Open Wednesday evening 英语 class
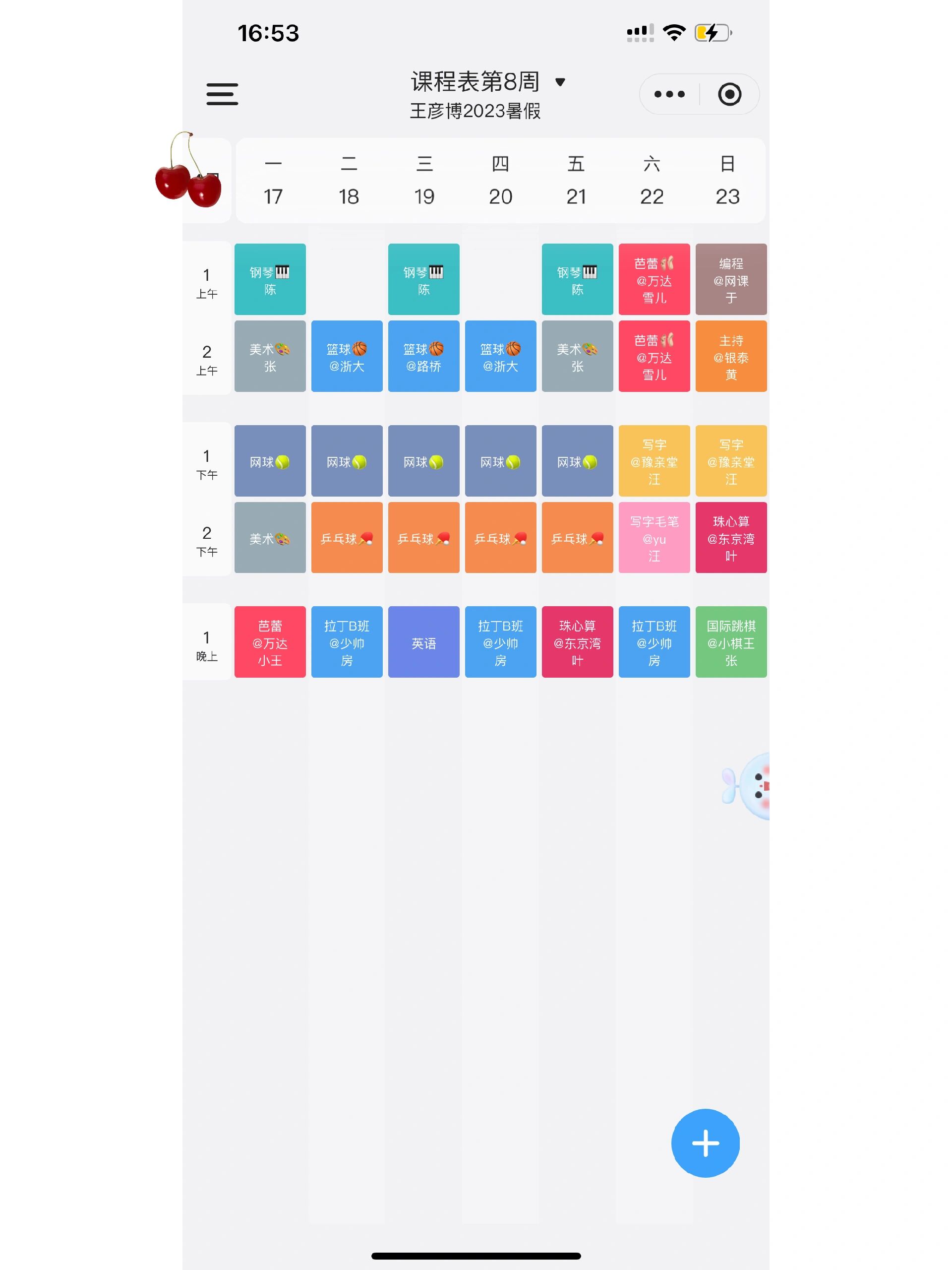The width and height of the screenshot is (952, 1270). click(423, 642)
